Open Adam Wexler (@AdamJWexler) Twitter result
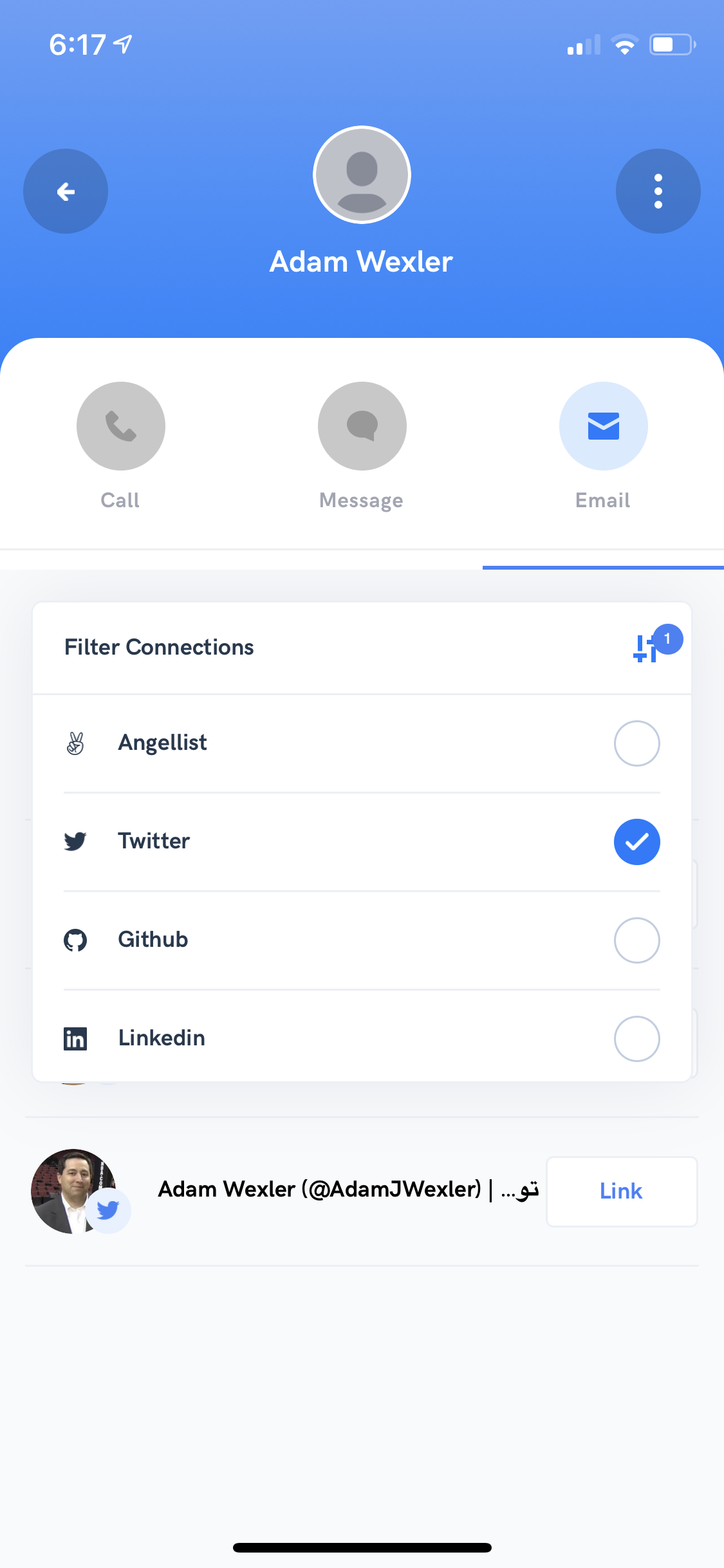Viewport: 724px width, 1568px height. coord(348,1190)
